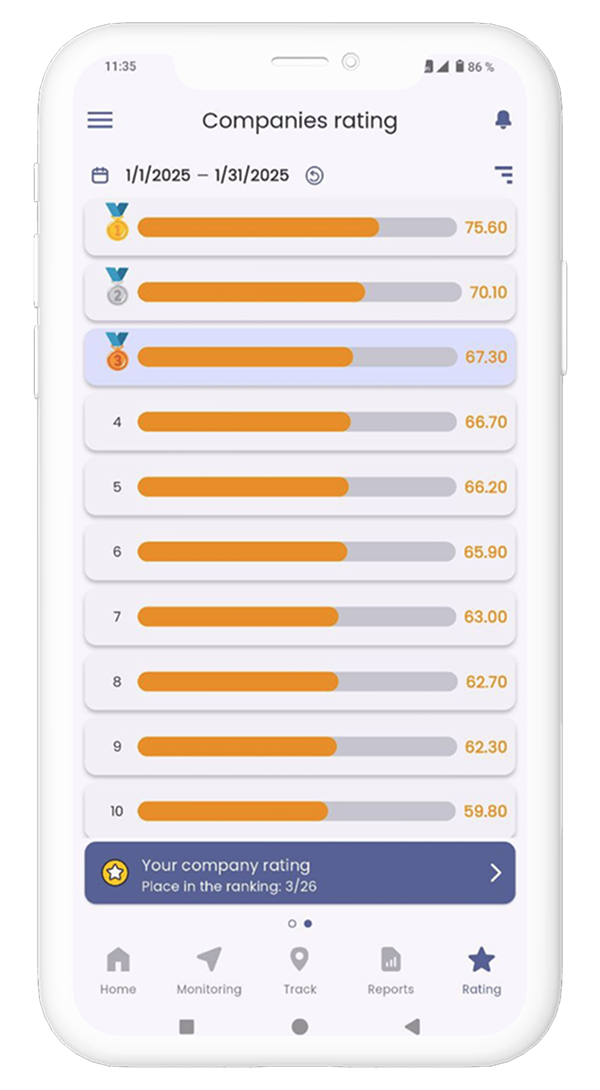Open the first place company scoring 75.60
This screenshot has width=600, height=1090.
(300, 227)
